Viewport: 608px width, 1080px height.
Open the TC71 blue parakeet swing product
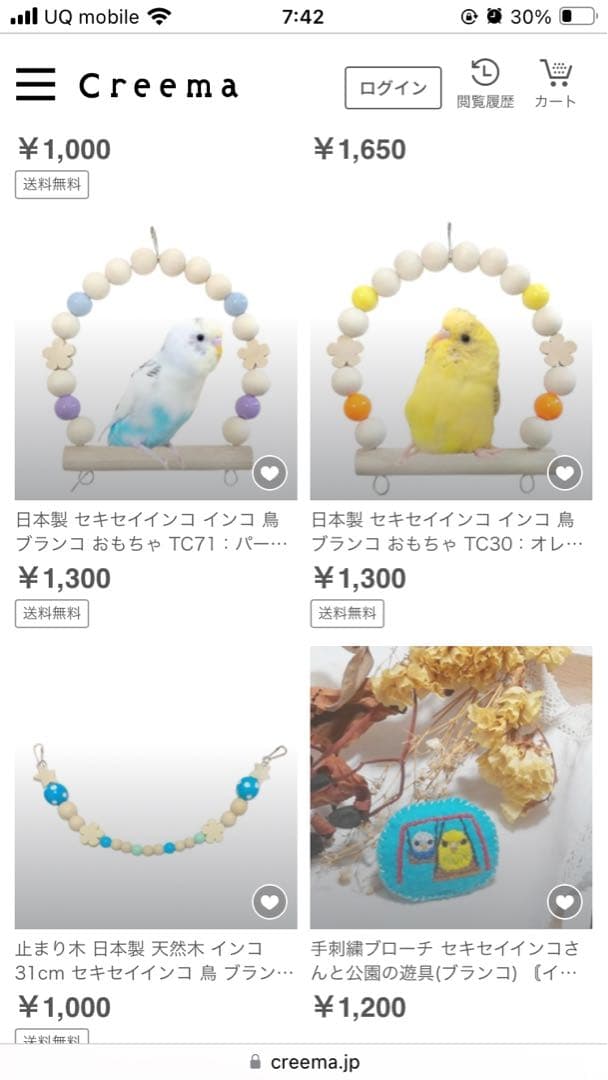[x=155, y=360]
